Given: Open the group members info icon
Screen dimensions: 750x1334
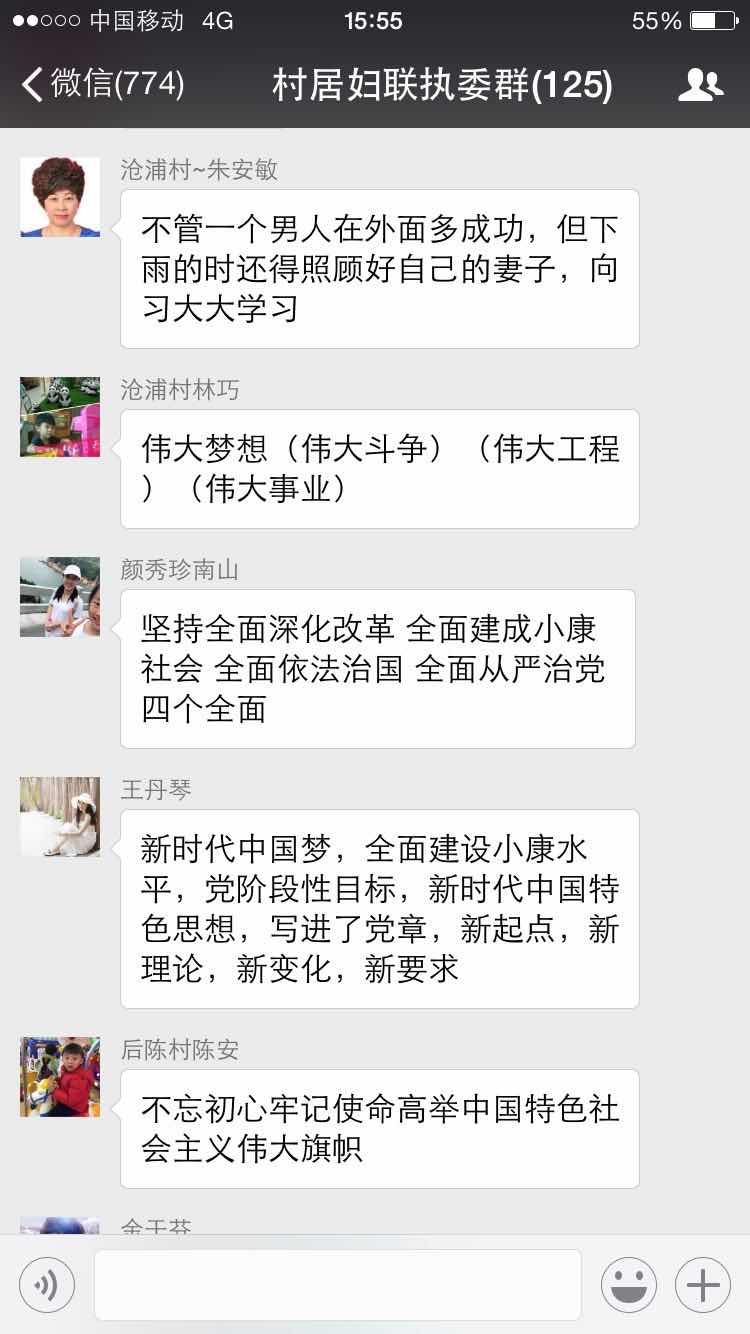Looking at the screenshot, I should point(700,85).
